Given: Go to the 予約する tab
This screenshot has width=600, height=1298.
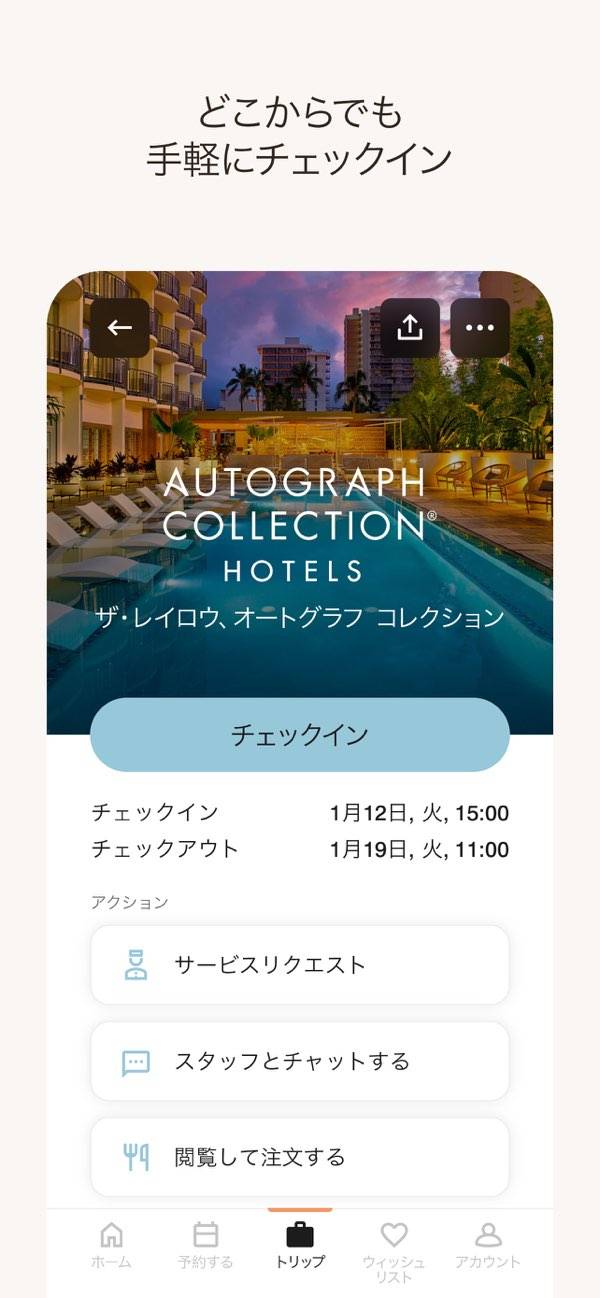Looking at the screenshot, I should 205,1244.
